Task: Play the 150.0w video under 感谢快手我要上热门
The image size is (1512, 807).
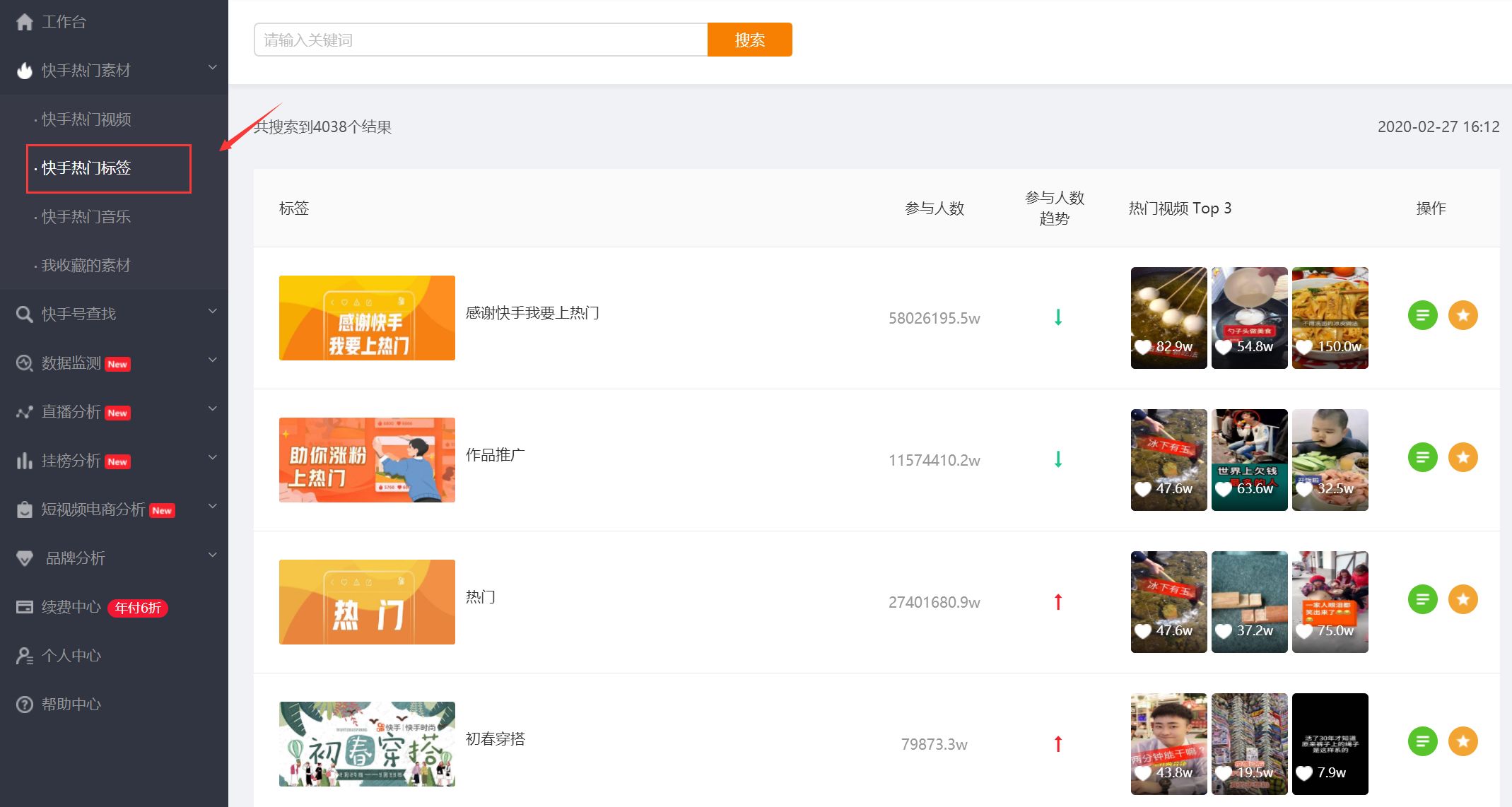Action: click(1330, 318)
